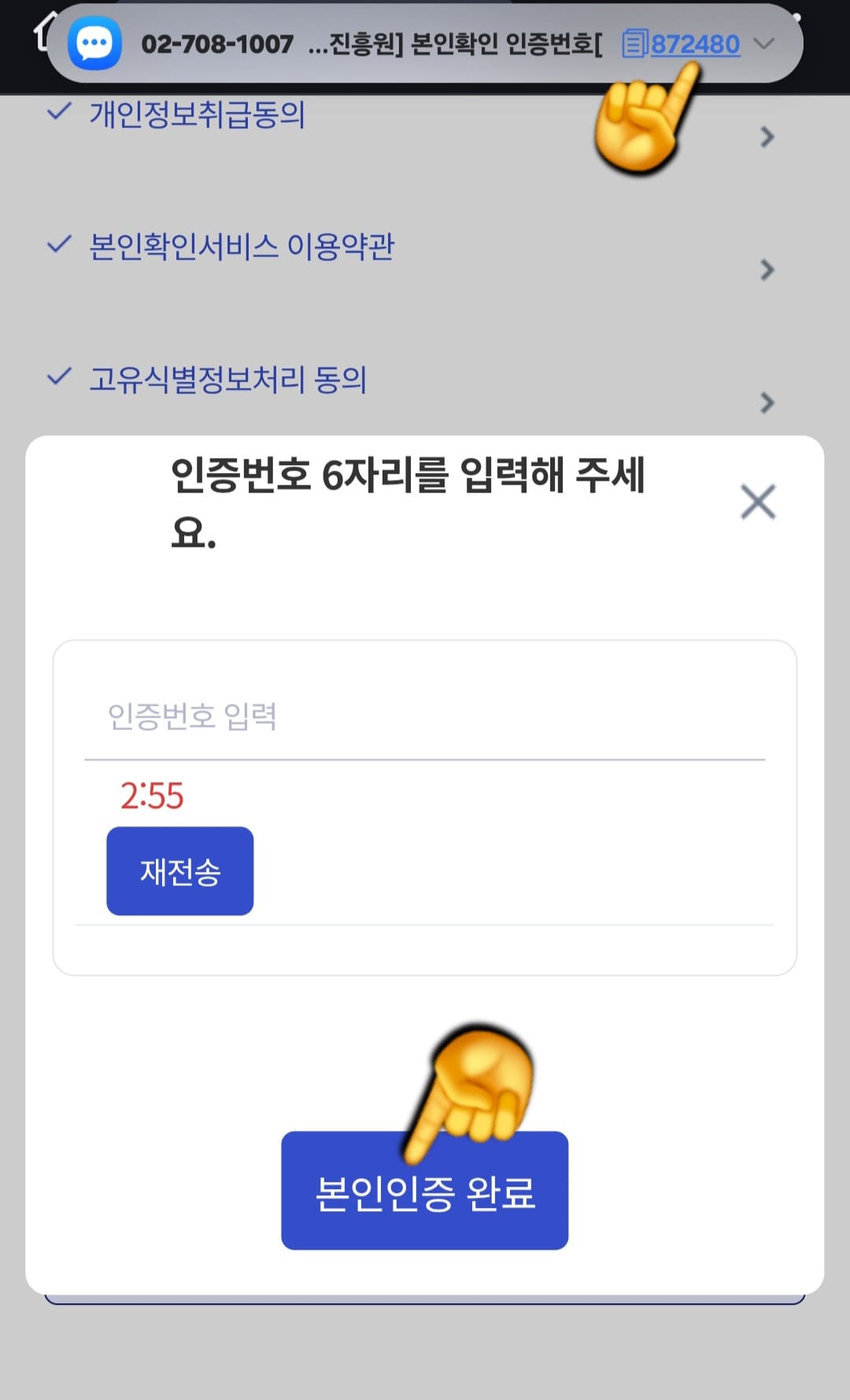
Task: Tap the 본인인증 완료 button
Action: [424, 1189]
